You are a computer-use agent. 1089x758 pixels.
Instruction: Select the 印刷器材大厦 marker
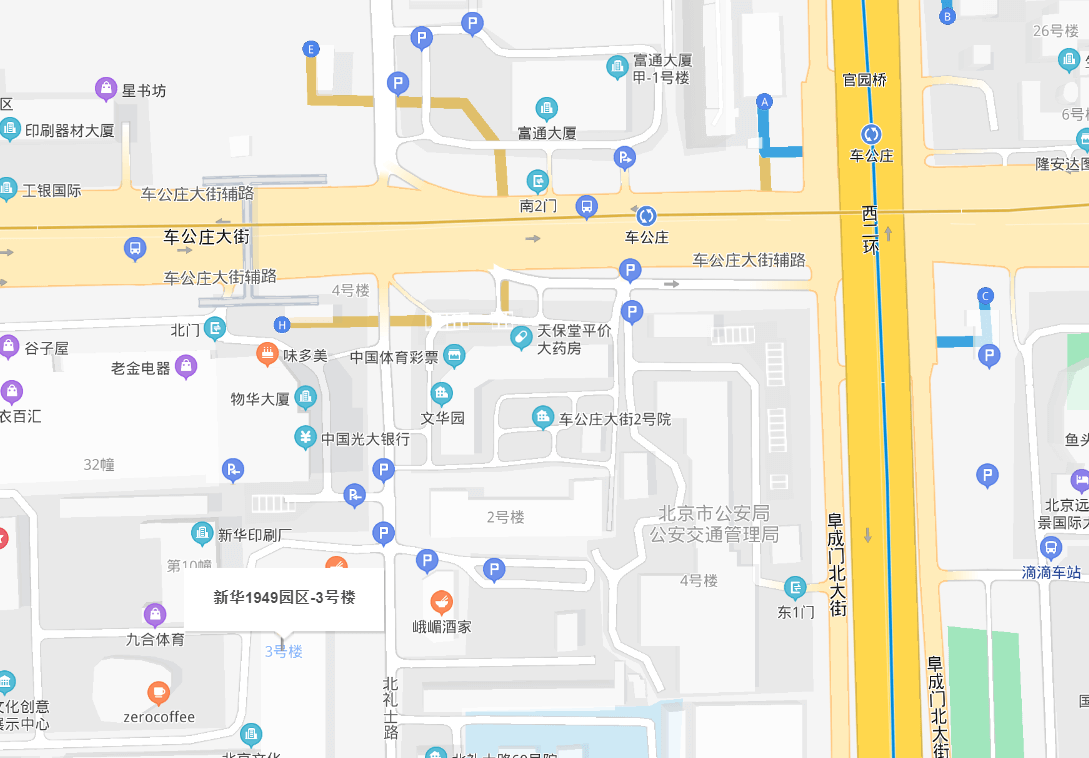pyautogui.click(x=10, y=129)
